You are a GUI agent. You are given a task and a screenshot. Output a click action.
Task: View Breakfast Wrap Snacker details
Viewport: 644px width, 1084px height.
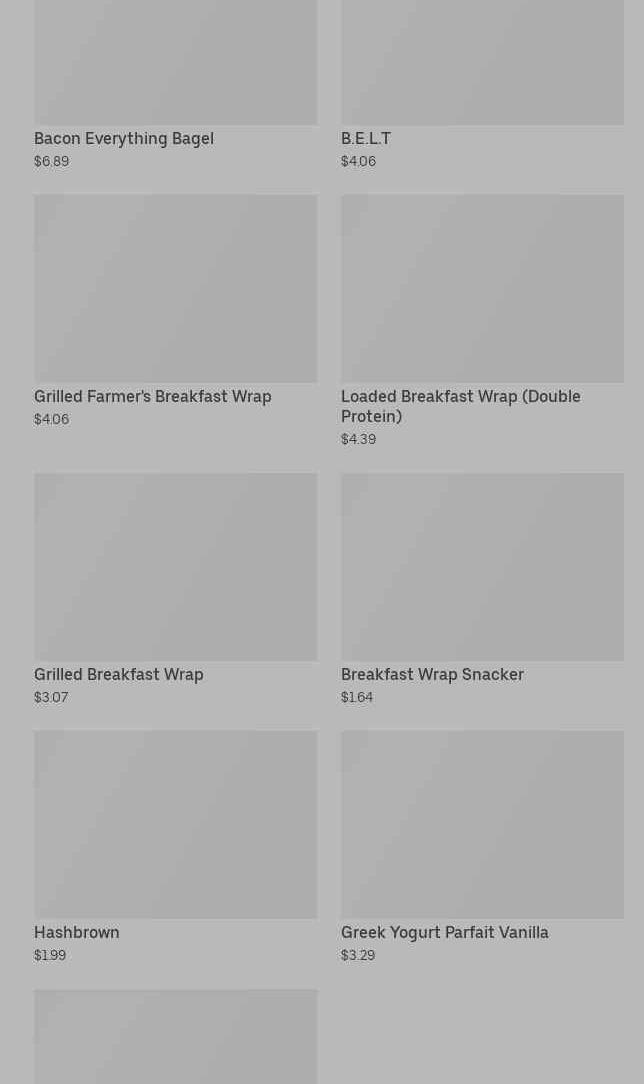pyautogui.click(x=432, y=674)
